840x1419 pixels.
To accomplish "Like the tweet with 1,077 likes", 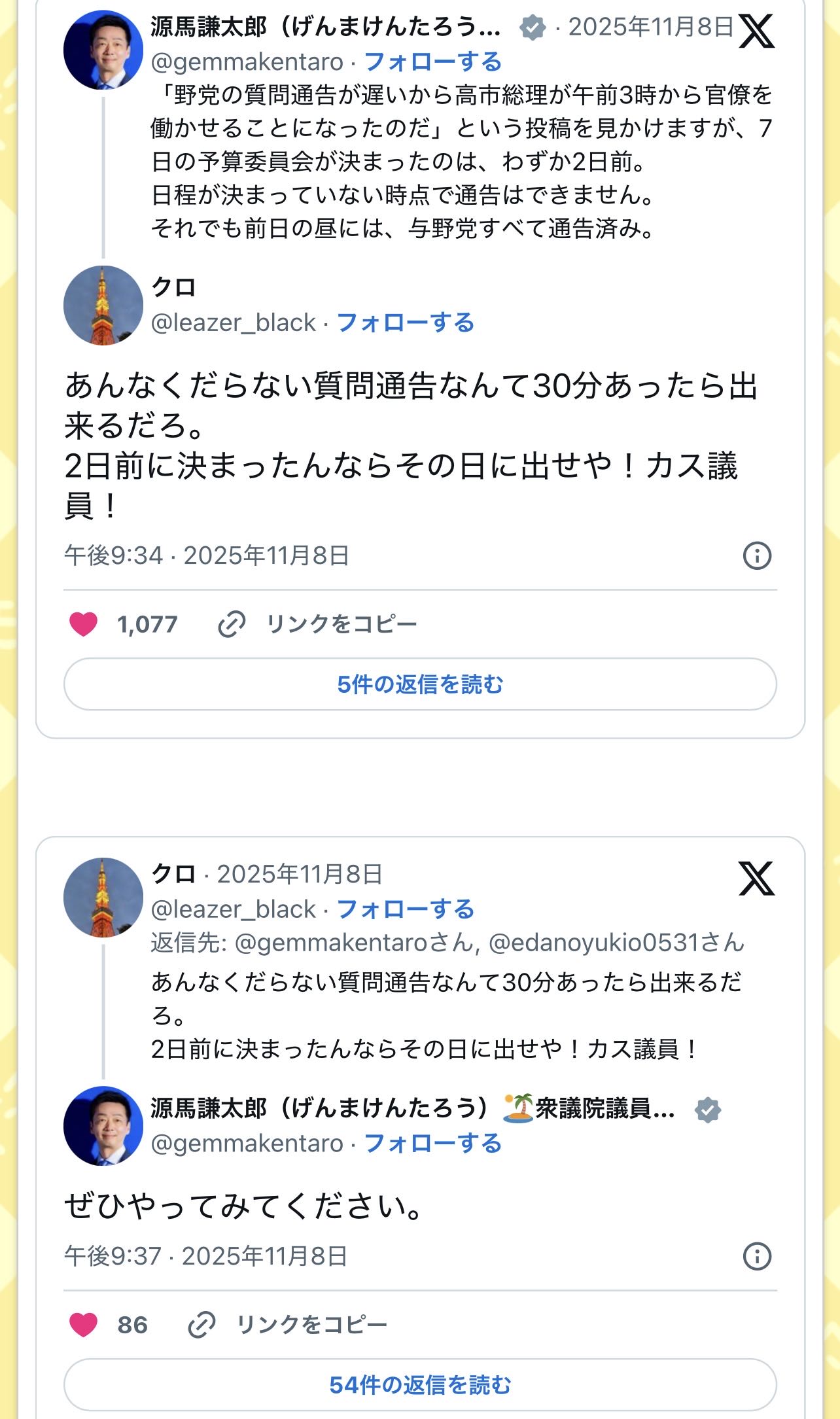I will click(84, 624).
